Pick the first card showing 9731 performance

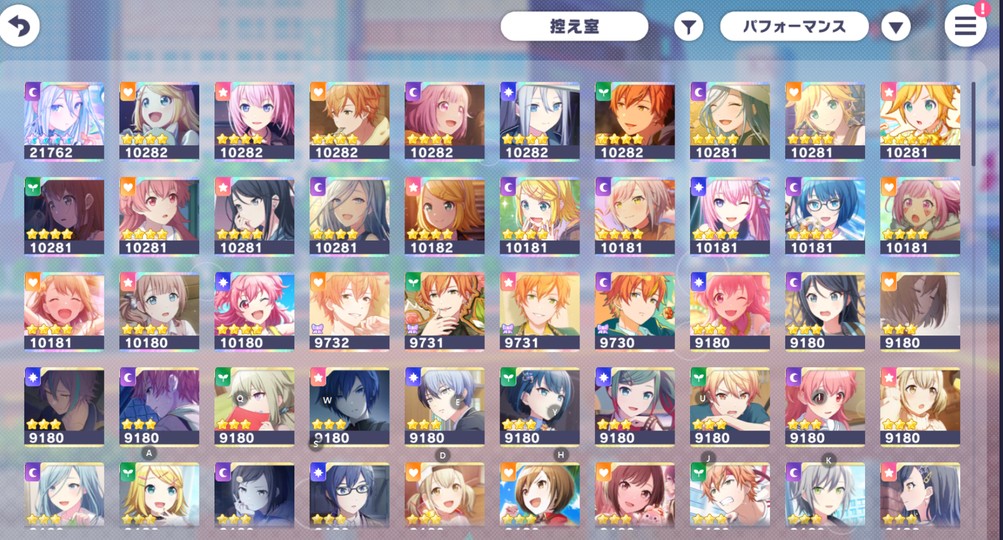(x=444, y=311)
